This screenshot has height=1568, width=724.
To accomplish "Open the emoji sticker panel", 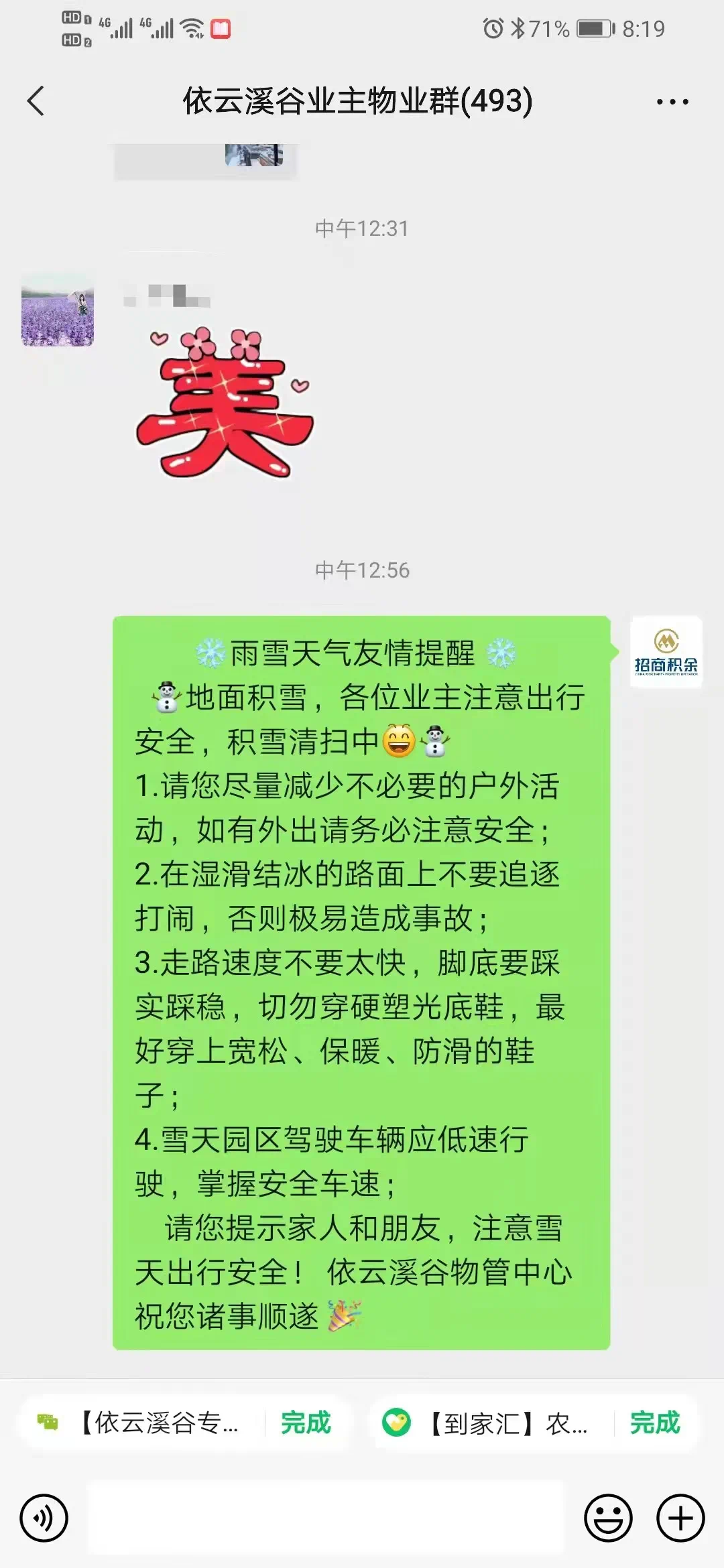I will (608, 1518).
